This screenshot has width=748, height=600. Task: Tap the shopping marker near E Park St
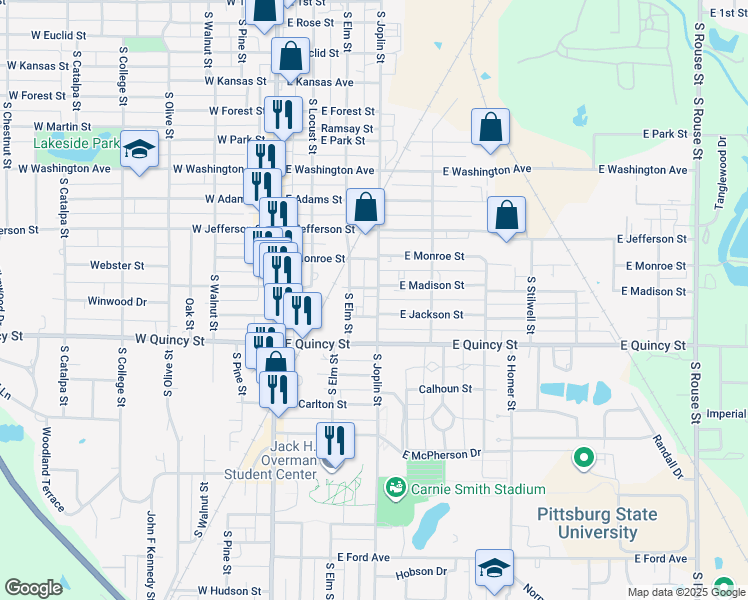point(490,129)
